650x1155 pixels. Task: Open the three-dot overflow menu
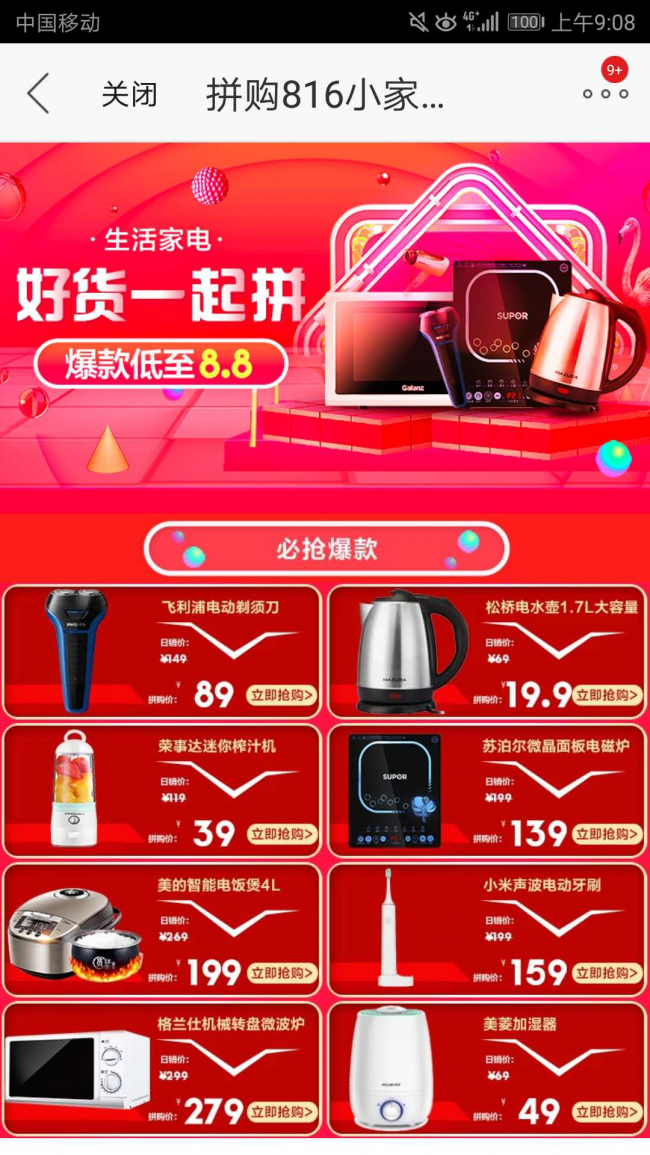tap(605, 94)
